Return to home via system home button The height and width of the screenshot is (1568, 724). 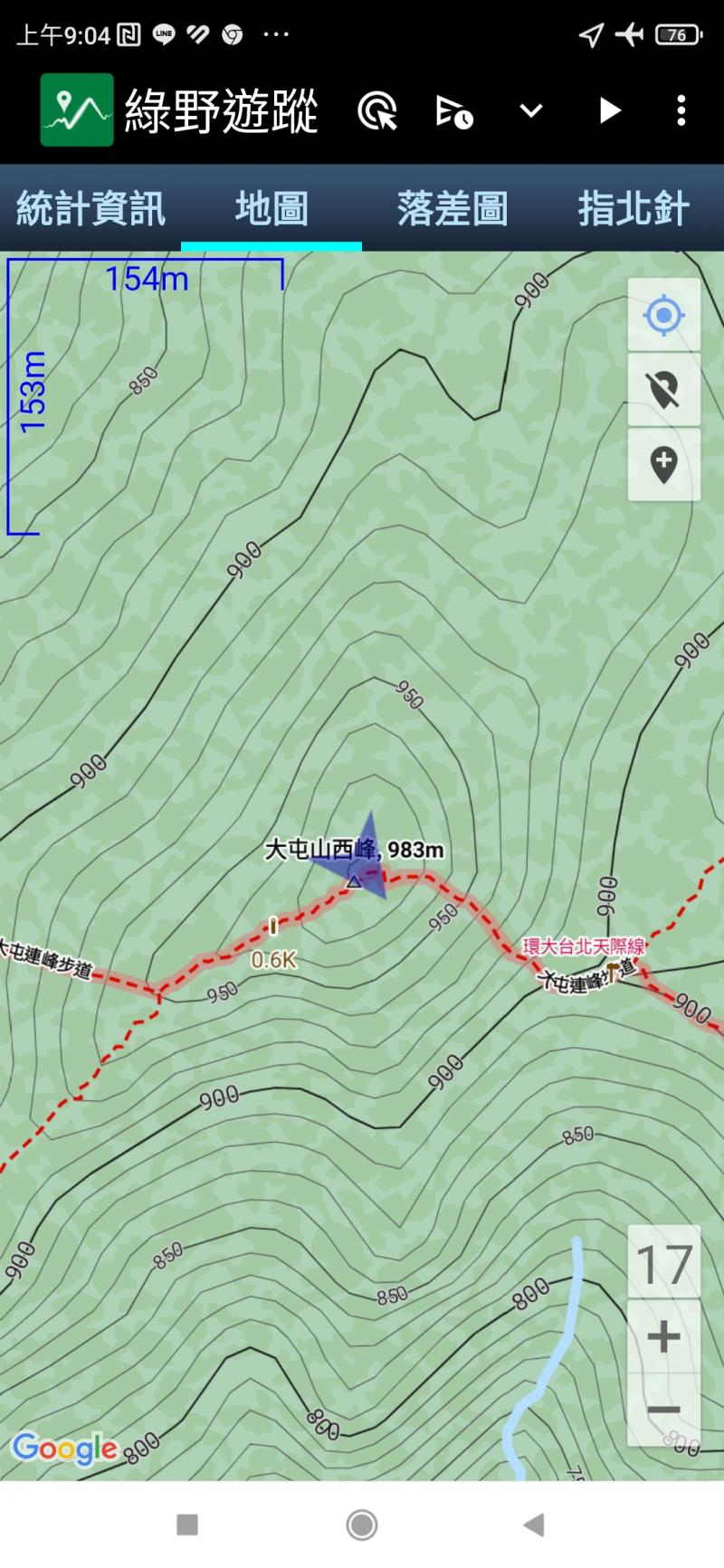362,1525
